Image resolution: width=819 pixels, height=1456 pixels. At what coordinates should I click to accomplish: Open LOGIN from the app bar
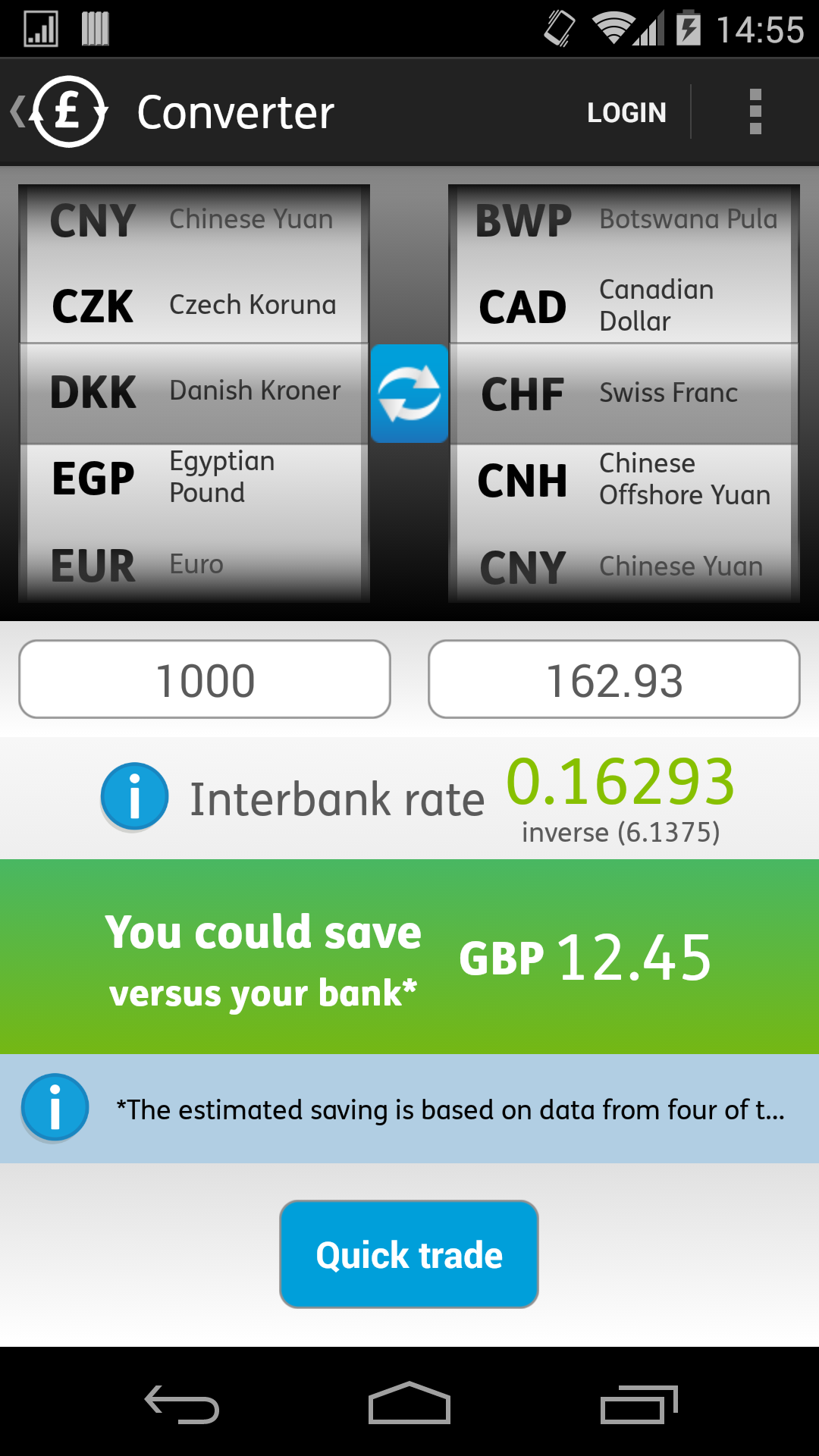click(x=626, y=112)
